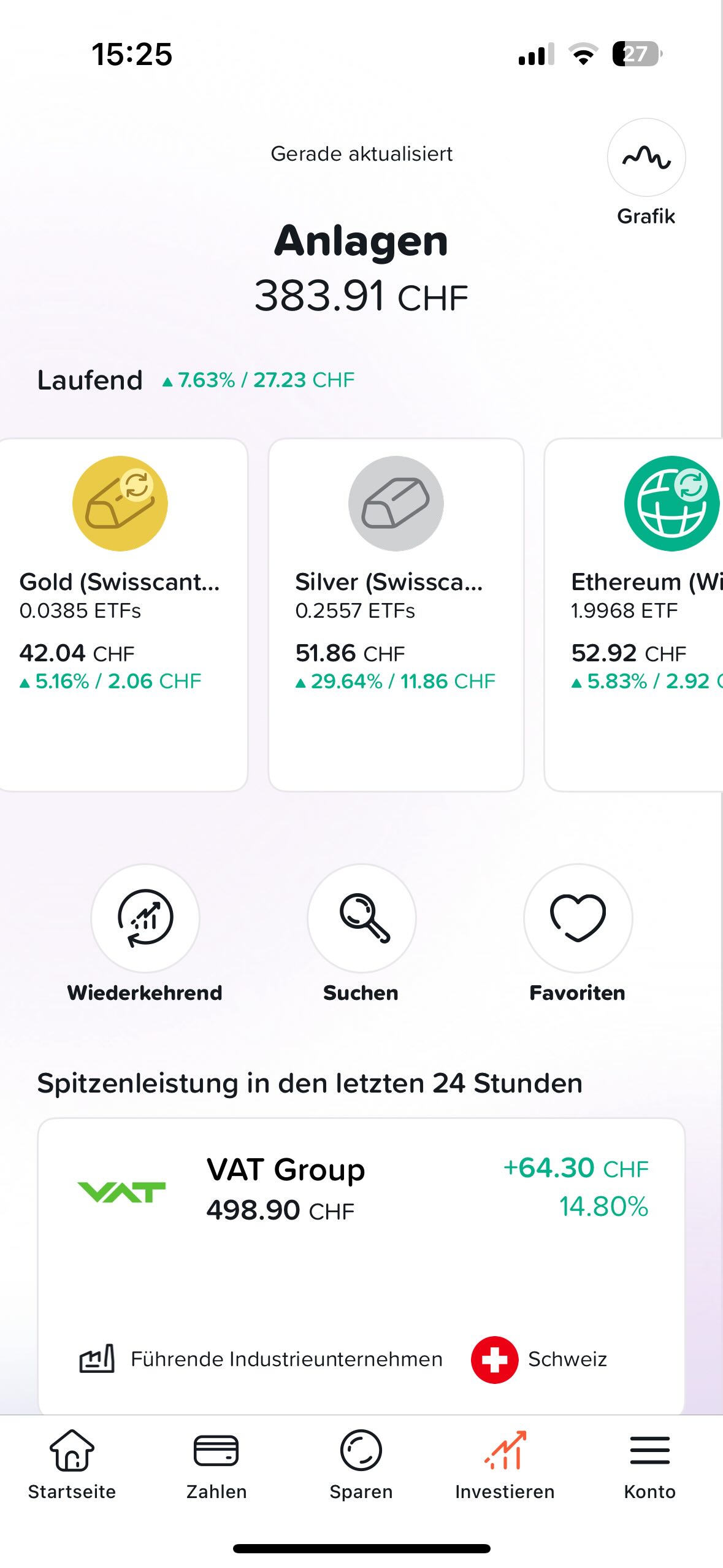This screenshot has height=1568, width=723.
Task: Tap Suchen to search investments
Action: (362, 918)
